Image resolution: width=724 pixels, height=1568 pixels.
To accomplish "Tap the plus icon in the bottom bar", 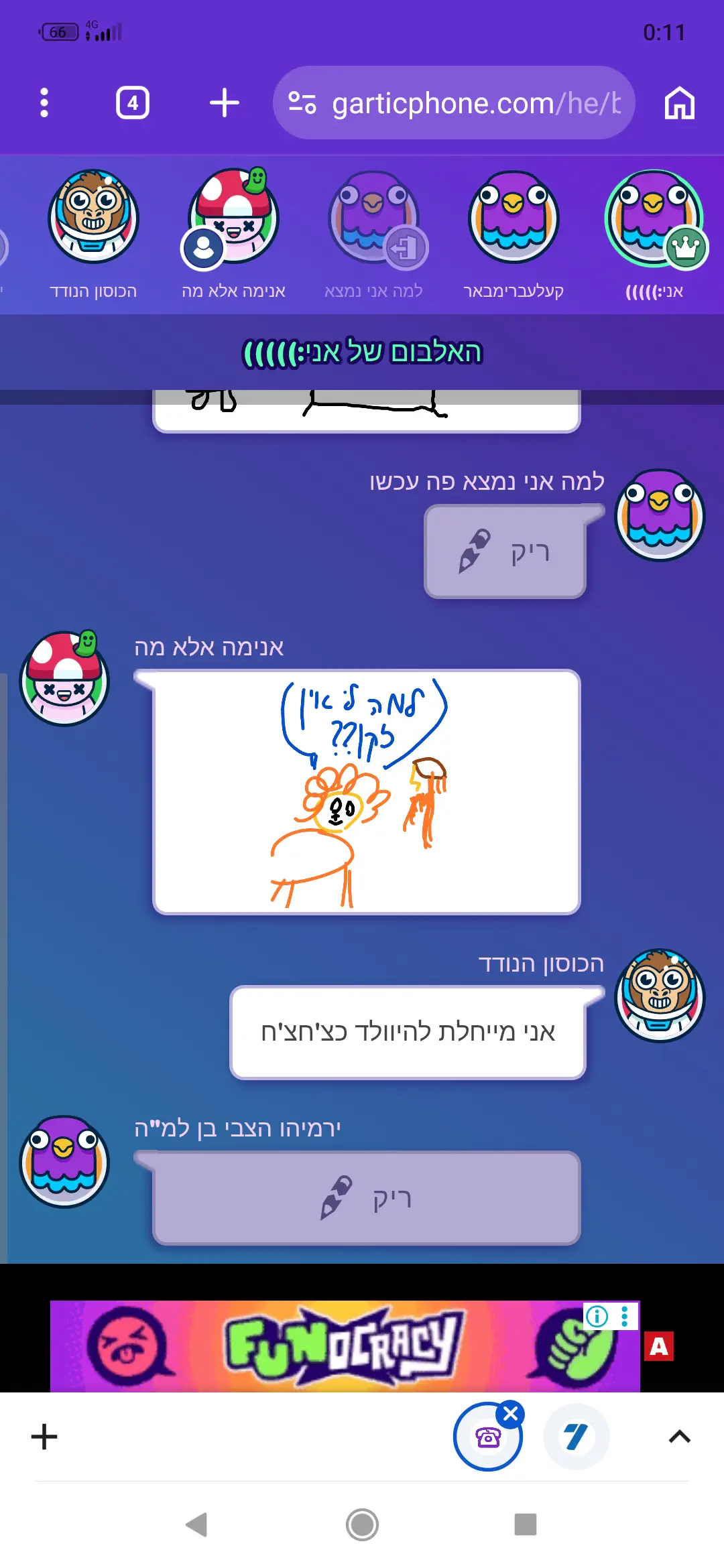I will tap(44, 1437).
